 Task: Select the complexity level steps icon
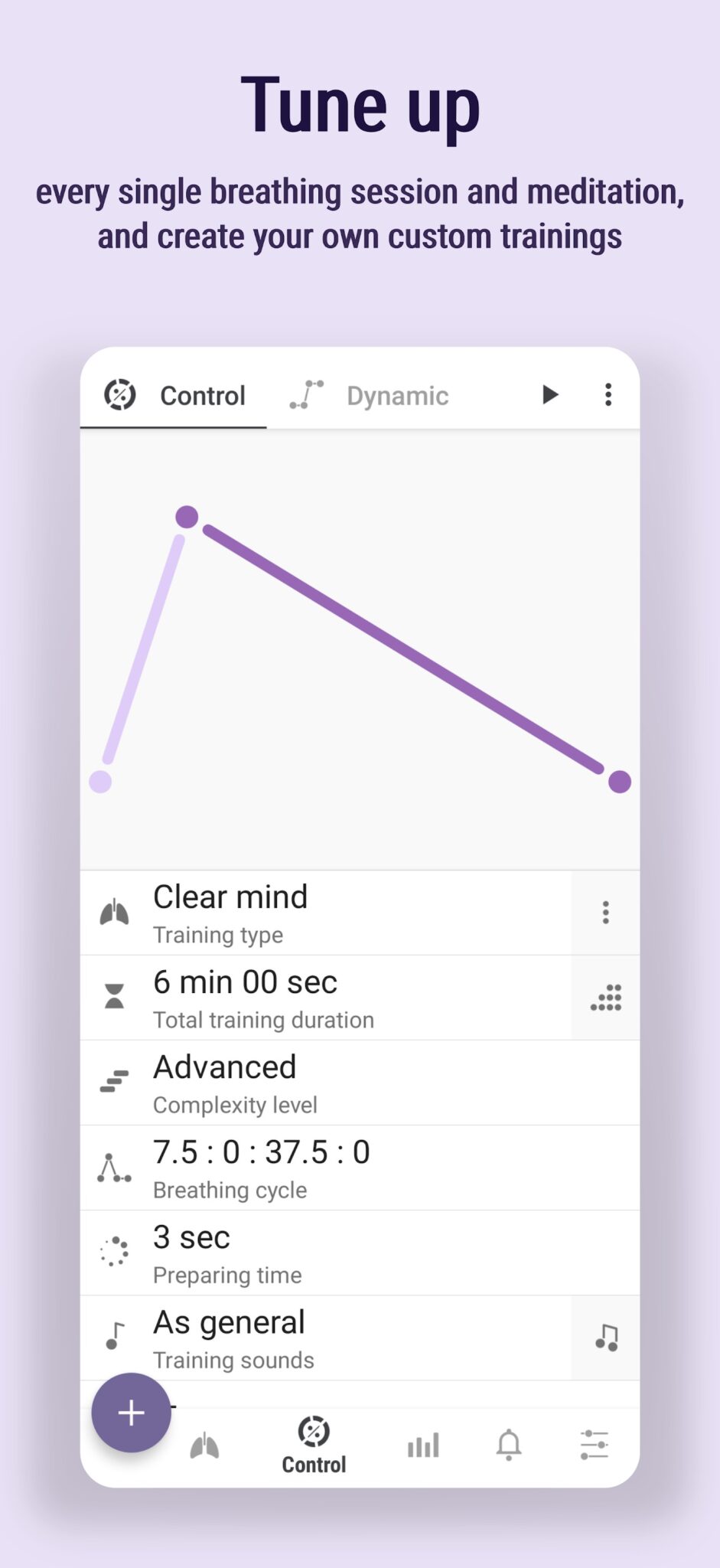click(x=115, y=1082)
